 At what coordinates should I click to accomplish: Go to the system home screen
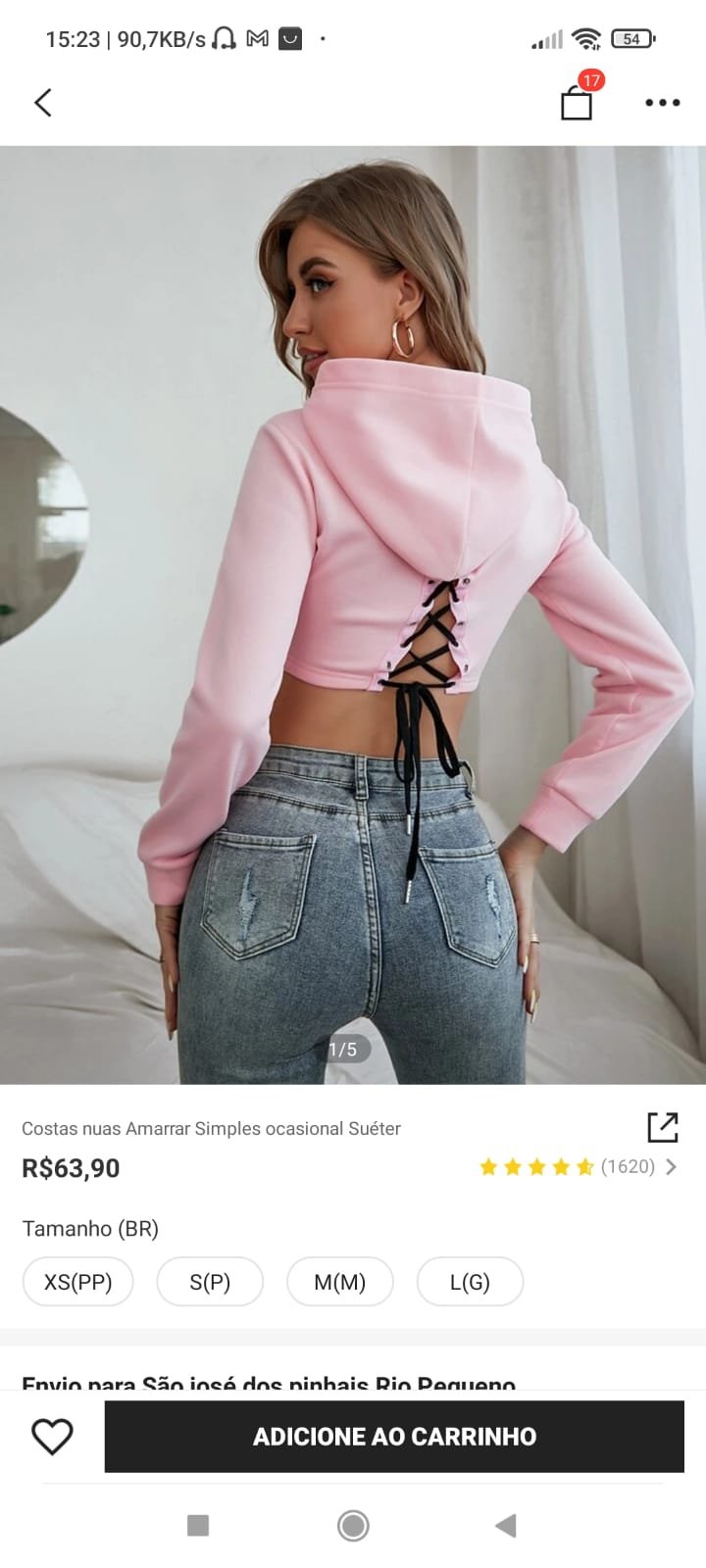pos(353,1525)
